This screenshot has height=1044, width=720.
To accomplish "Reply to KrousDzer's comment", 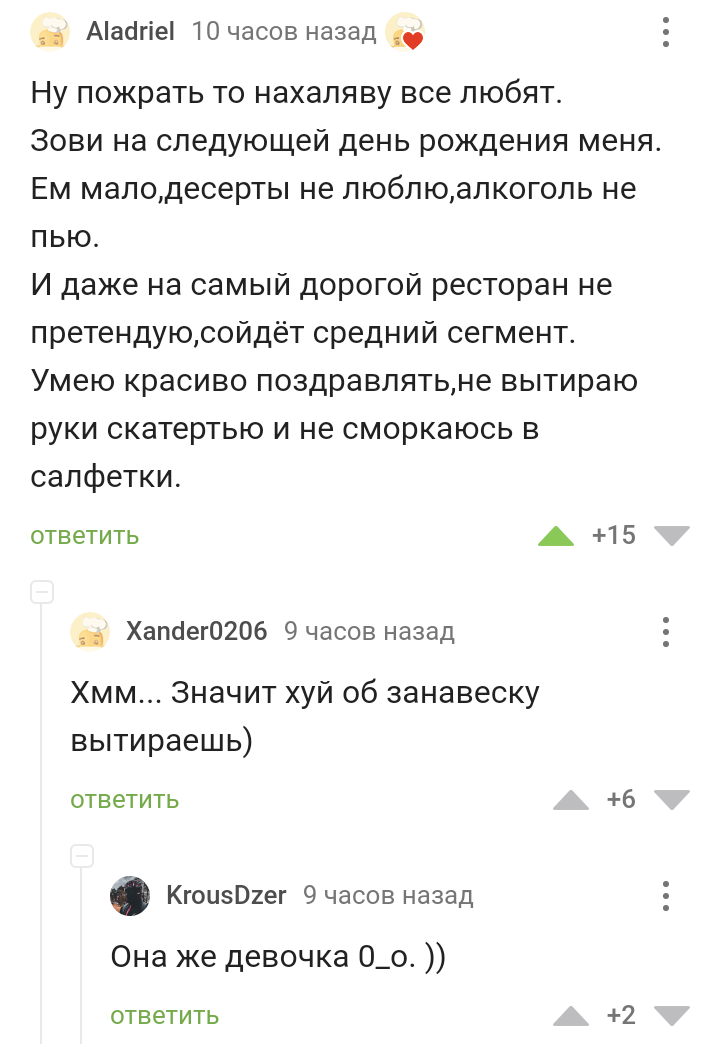I will tap(165, 1016).
